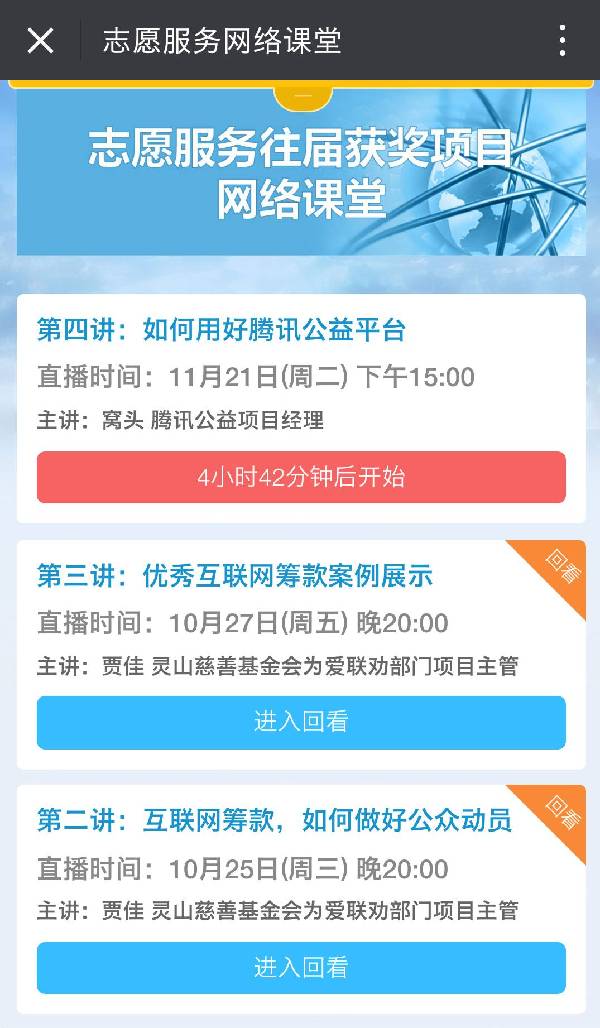
Task: Open the three-dot overflow menu
Action: [x=563, y=41]
